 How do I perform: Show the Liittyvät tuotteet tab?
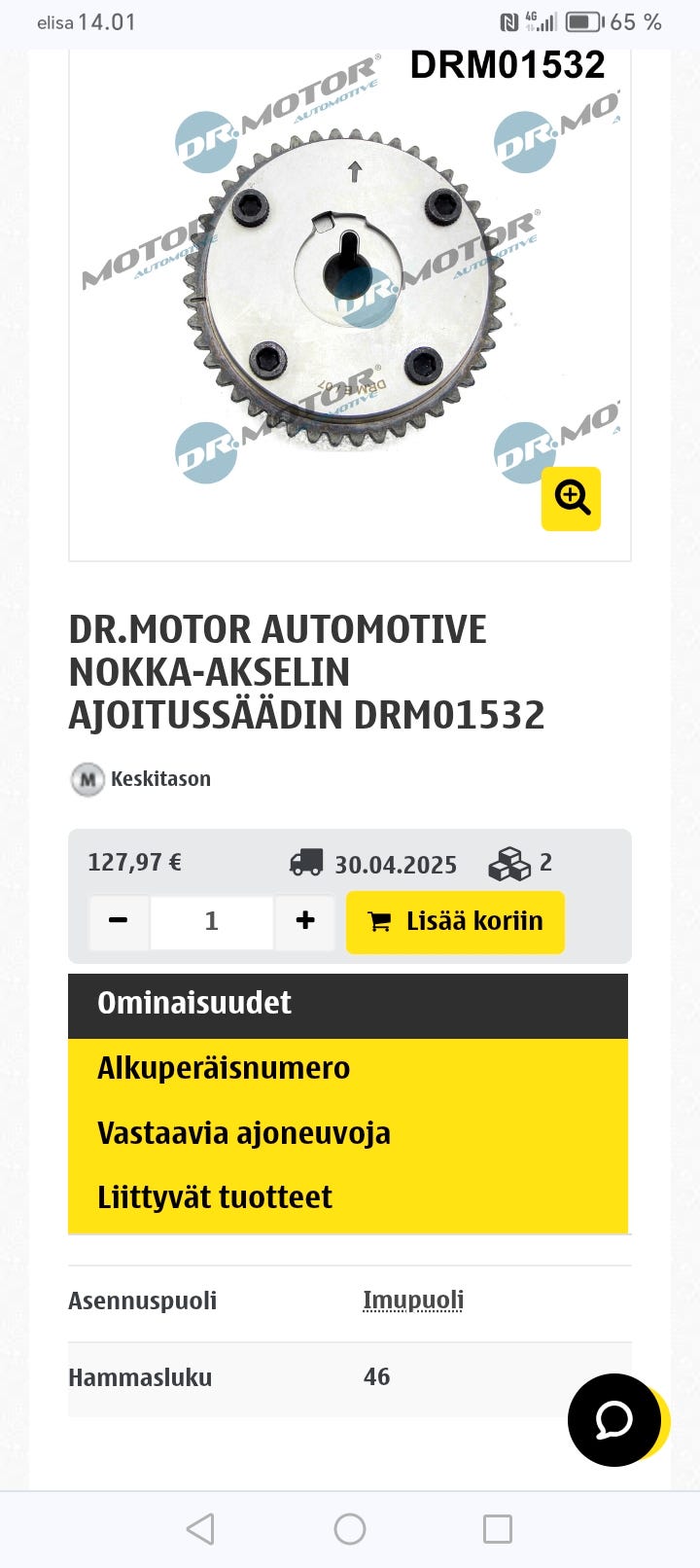click(x=215, y=1197)
